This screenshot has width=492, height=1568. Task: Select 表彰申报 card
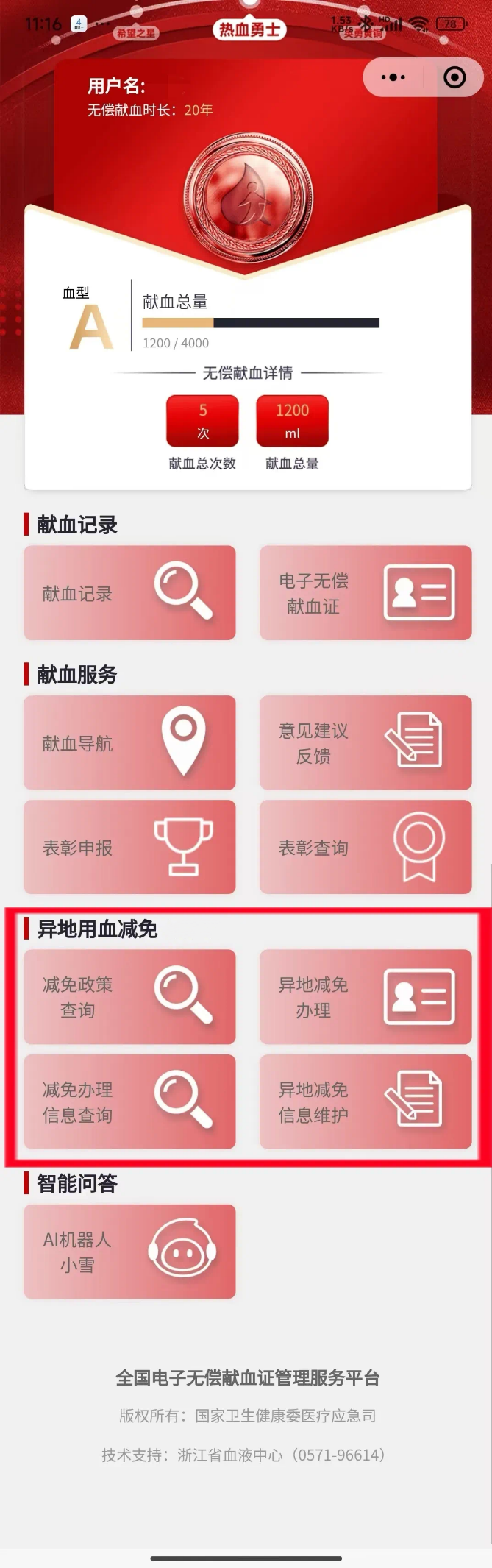[129, 848]
